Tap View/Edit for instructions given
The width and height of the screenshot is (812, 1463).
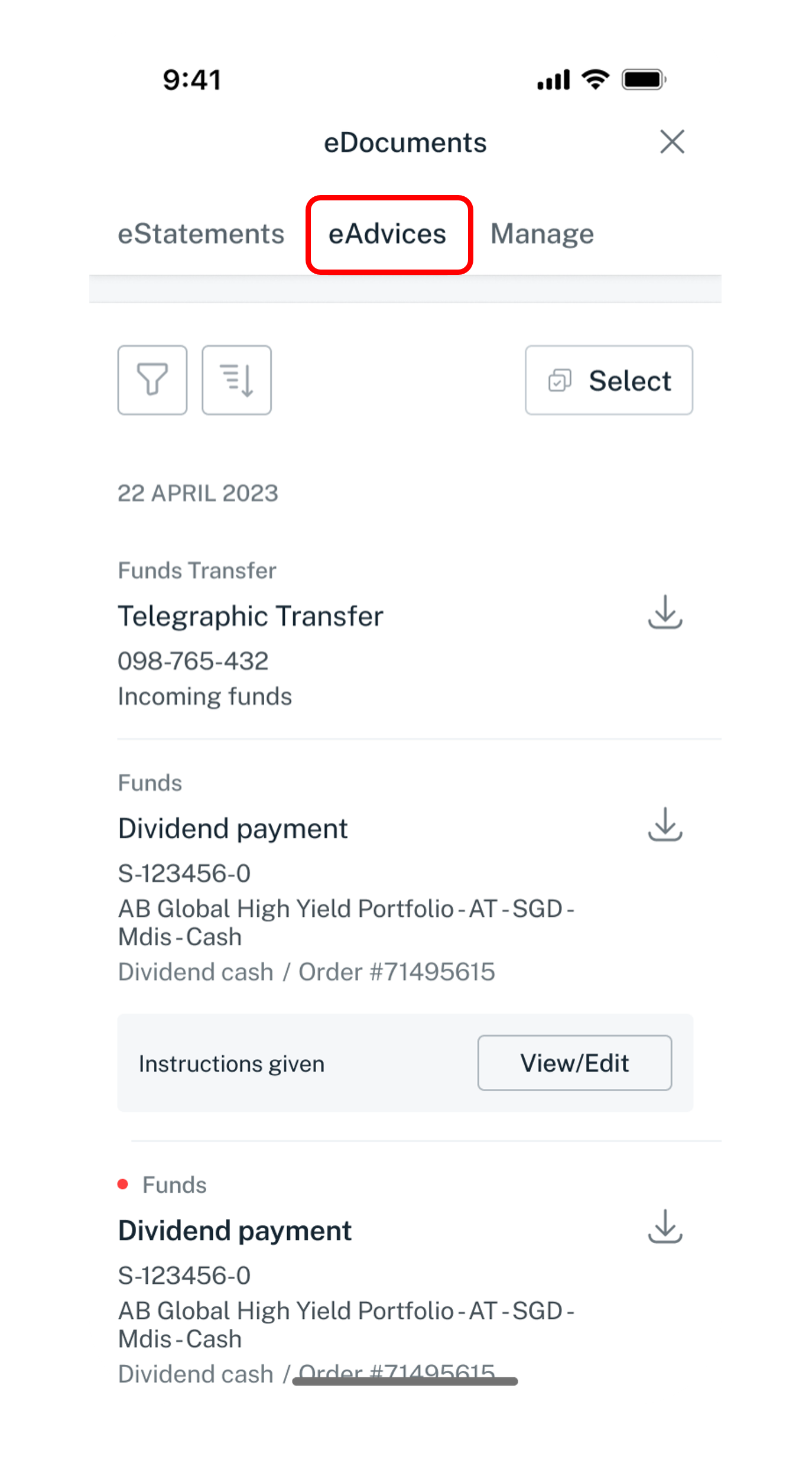[x=574, y=1063]
